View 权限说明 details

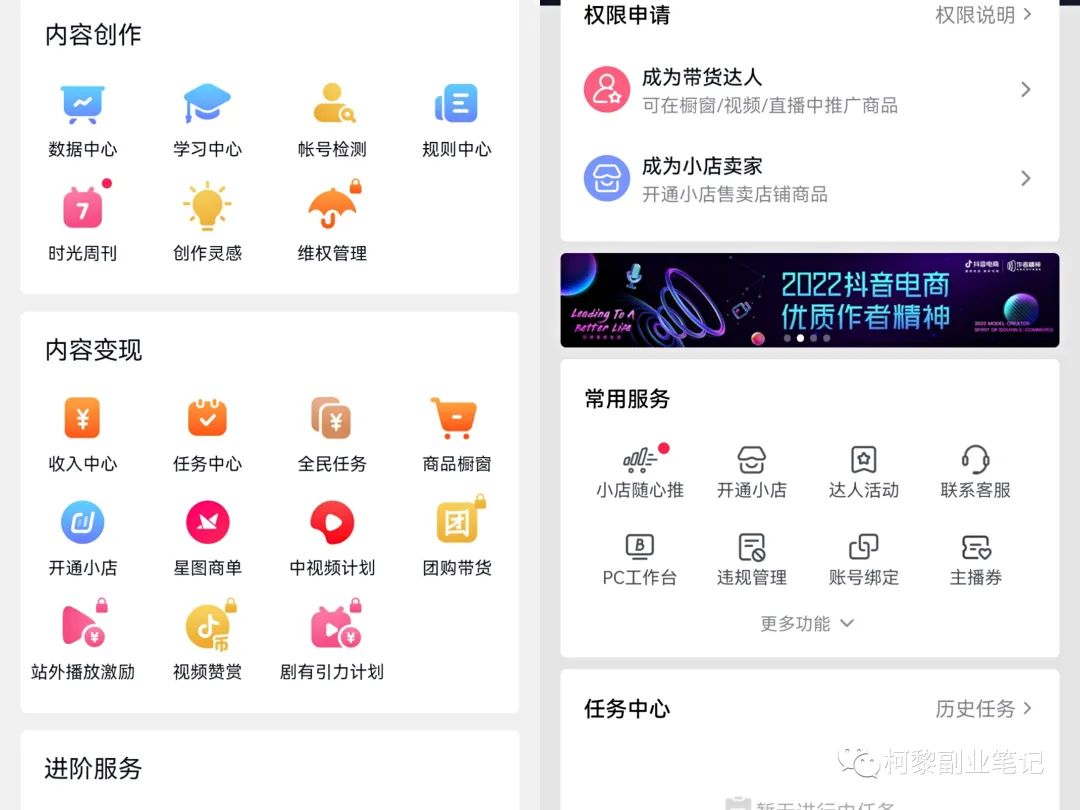click(x=983, y=15)
